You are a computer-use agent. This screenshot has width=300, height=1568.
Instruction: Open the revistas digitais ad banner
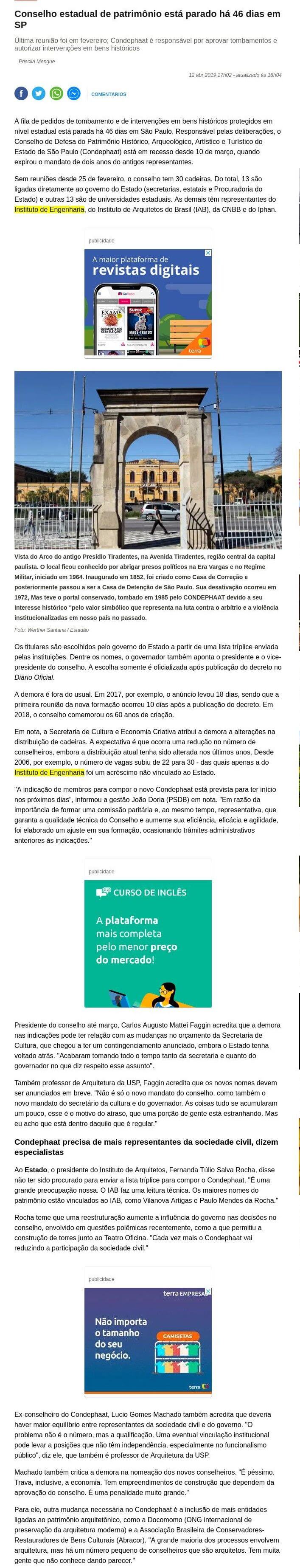(148, 303)
